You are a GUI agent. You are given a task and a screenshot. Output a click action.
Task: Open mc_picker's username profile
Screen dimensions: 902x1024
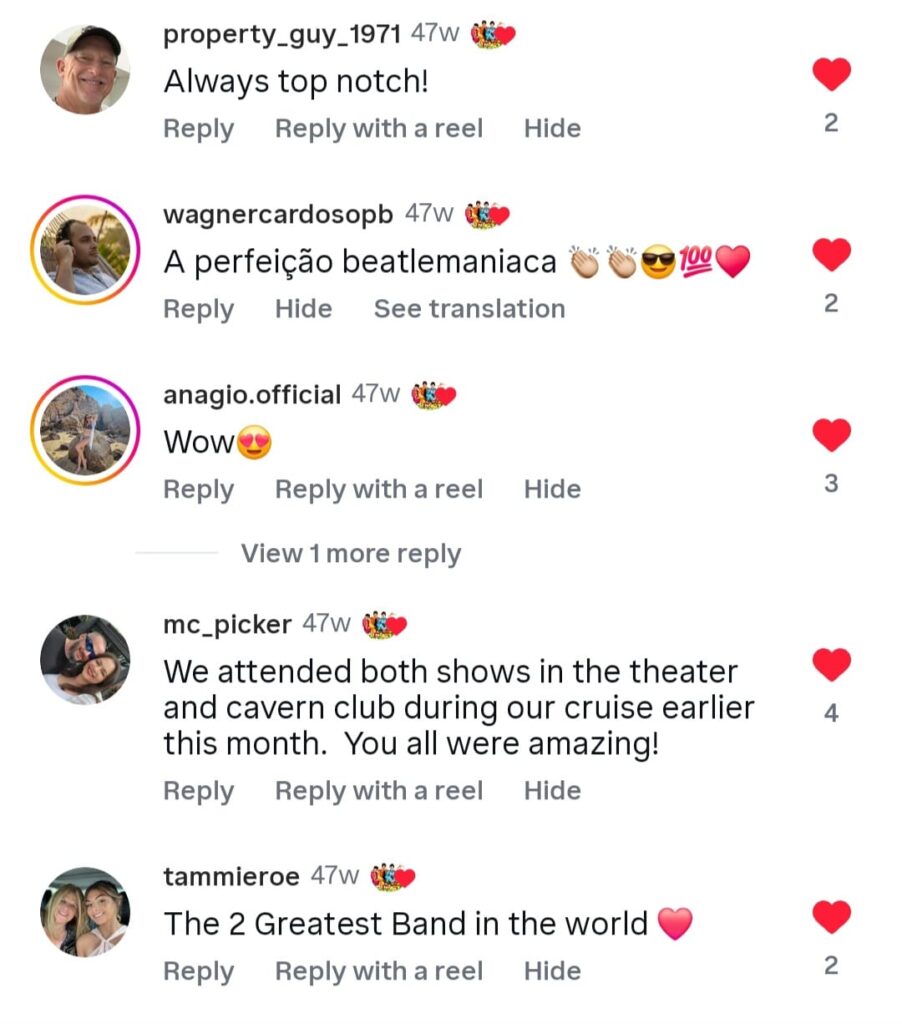point(227,625)
